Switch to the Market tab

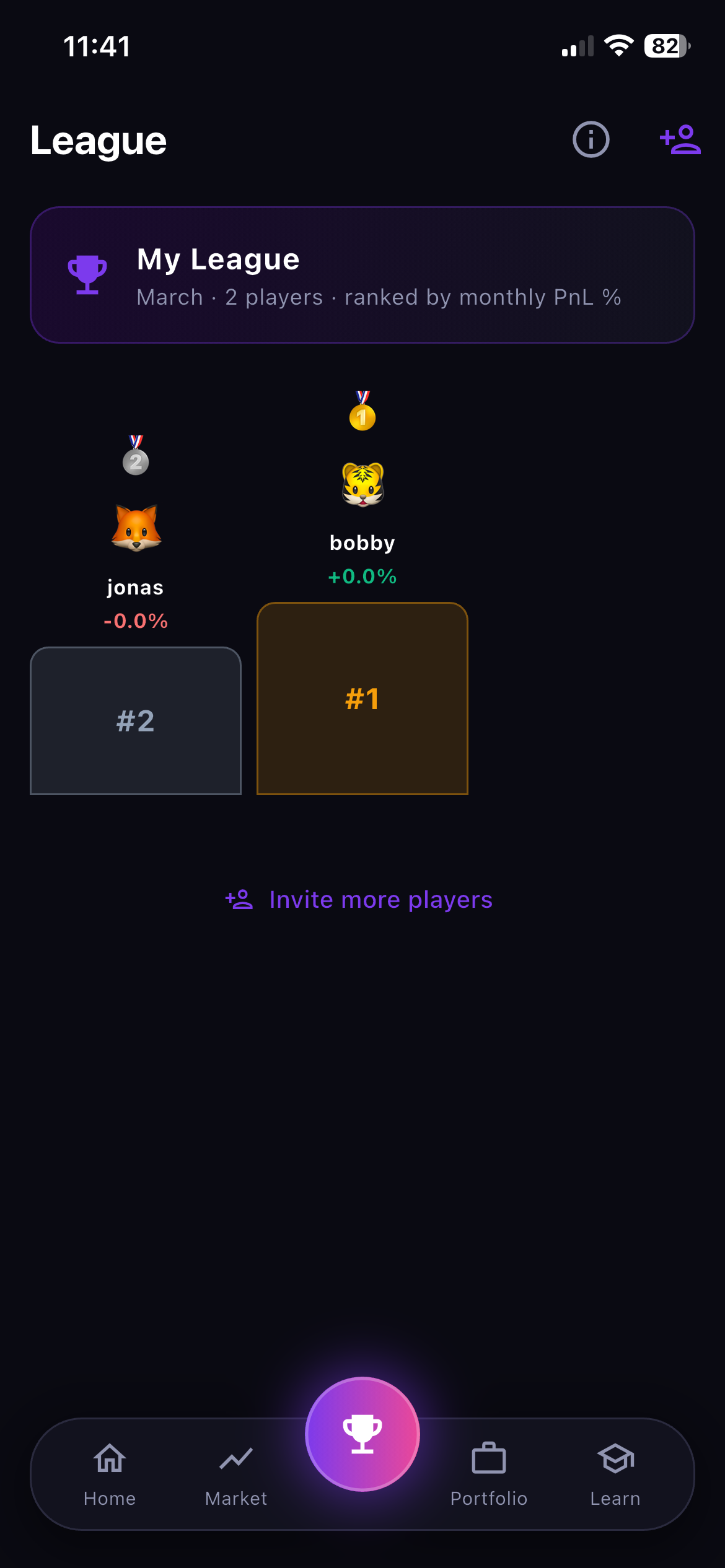click(x=236, y=1474)
